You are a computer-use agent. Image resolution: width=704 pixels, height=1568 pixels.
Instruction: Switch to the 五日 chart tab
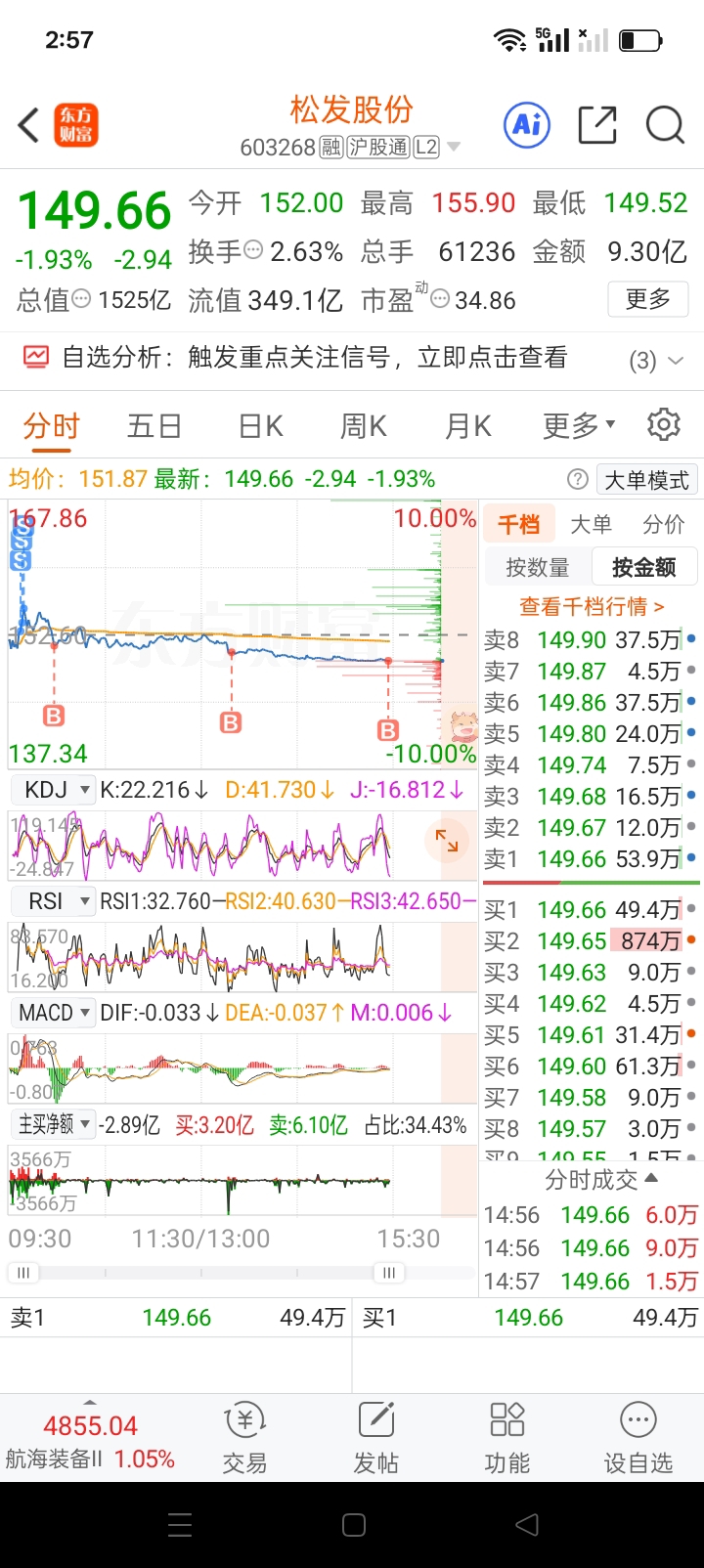click(x=154, y=426)
